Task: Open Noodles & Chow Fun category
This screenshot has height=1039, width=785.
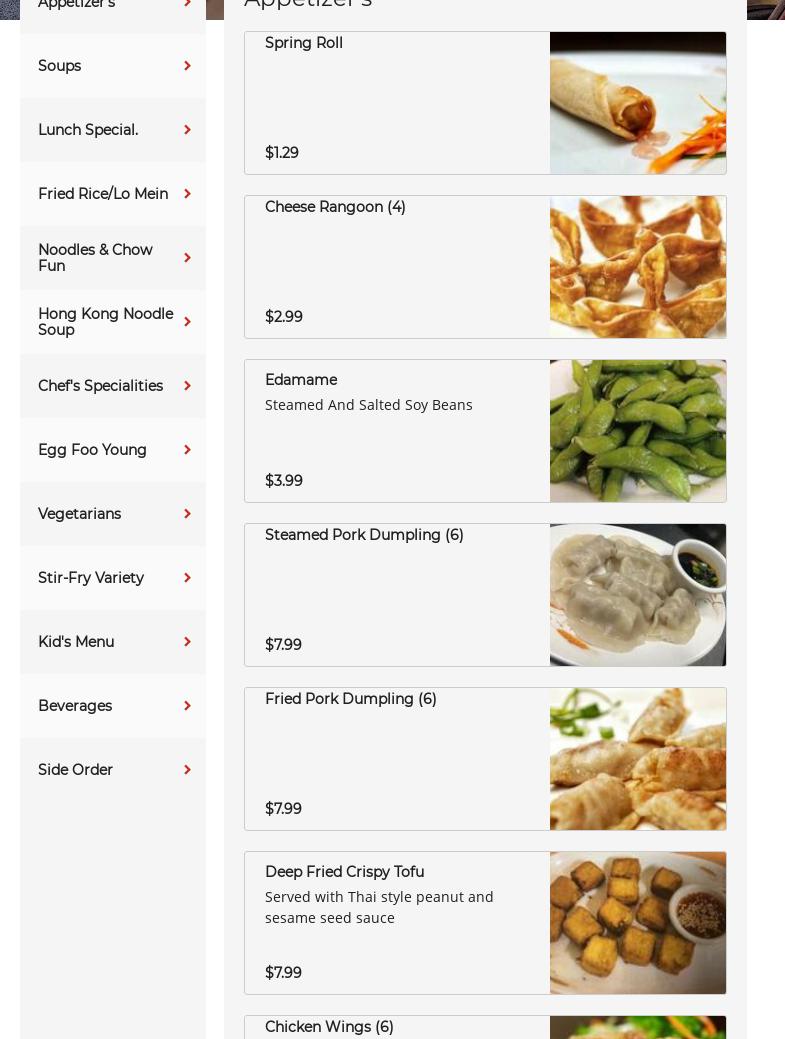Action: click(112, 258)
